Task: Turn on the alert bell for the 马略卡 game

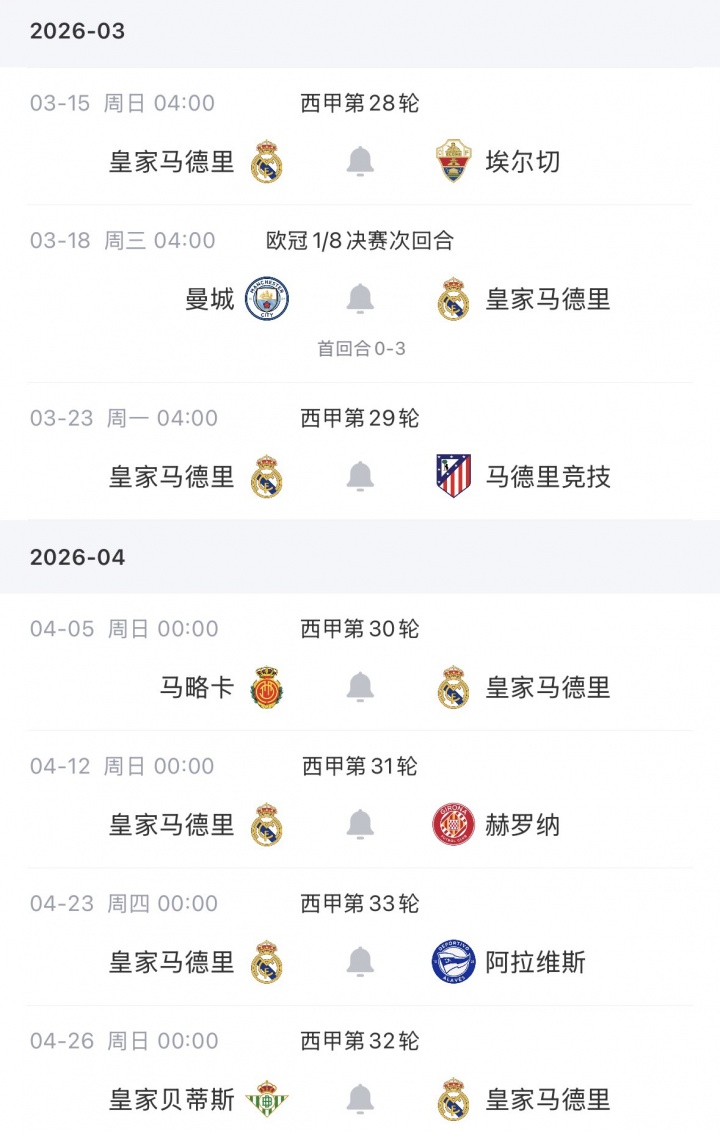Action: click(360, 687)
